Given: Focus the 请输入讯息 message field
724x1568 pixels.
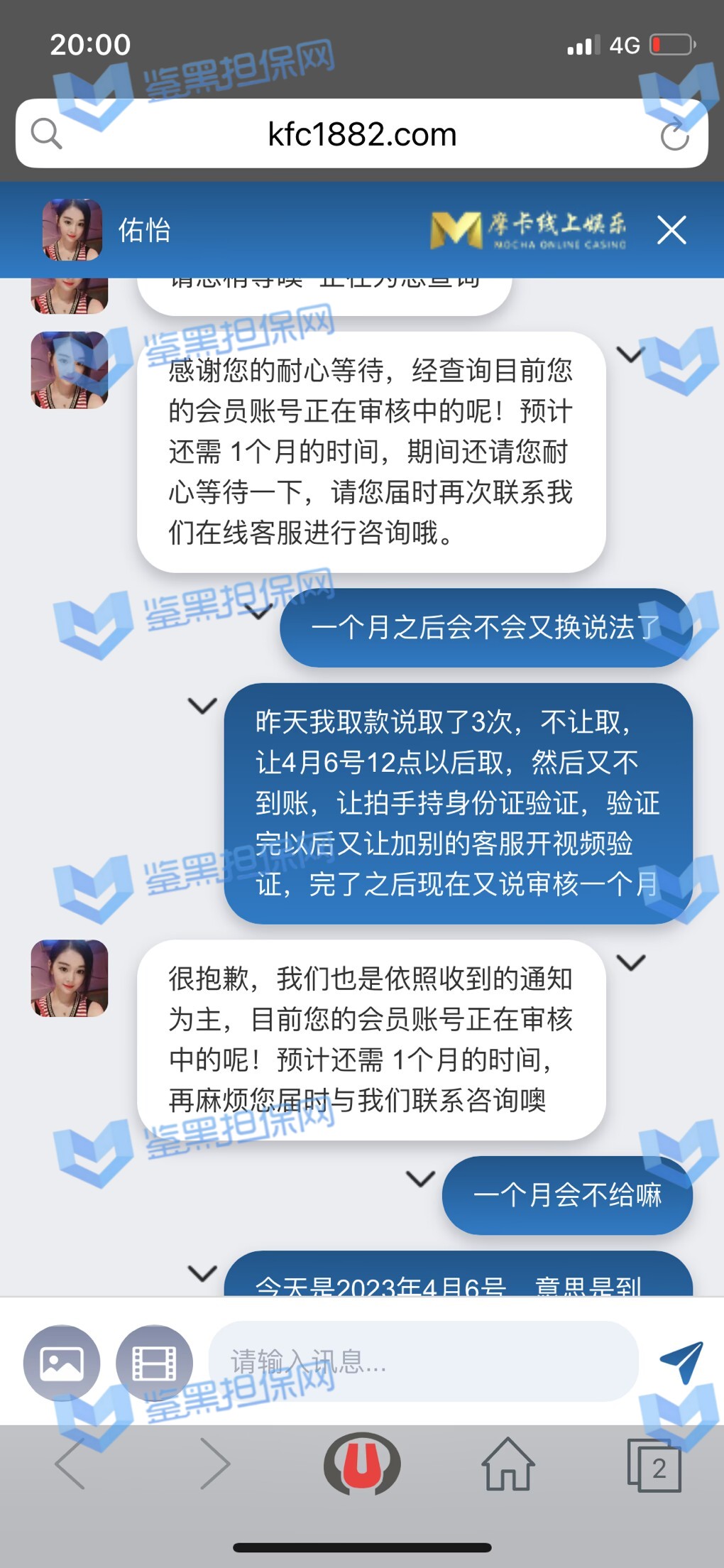Looking at the screenshot, I should (423, 1361).
